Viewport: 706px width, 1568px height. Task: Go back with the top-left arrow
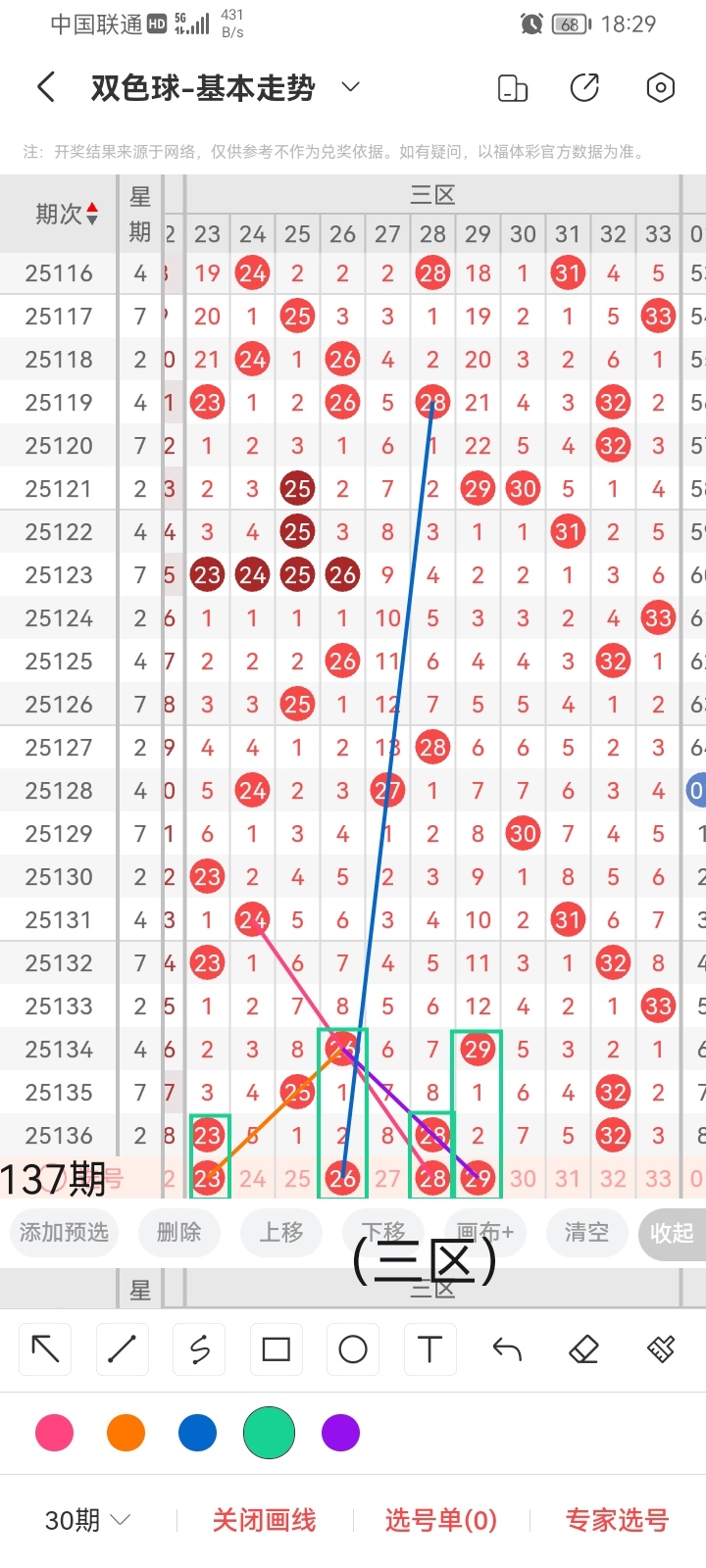pyautogui.click(x=45, y=88)
